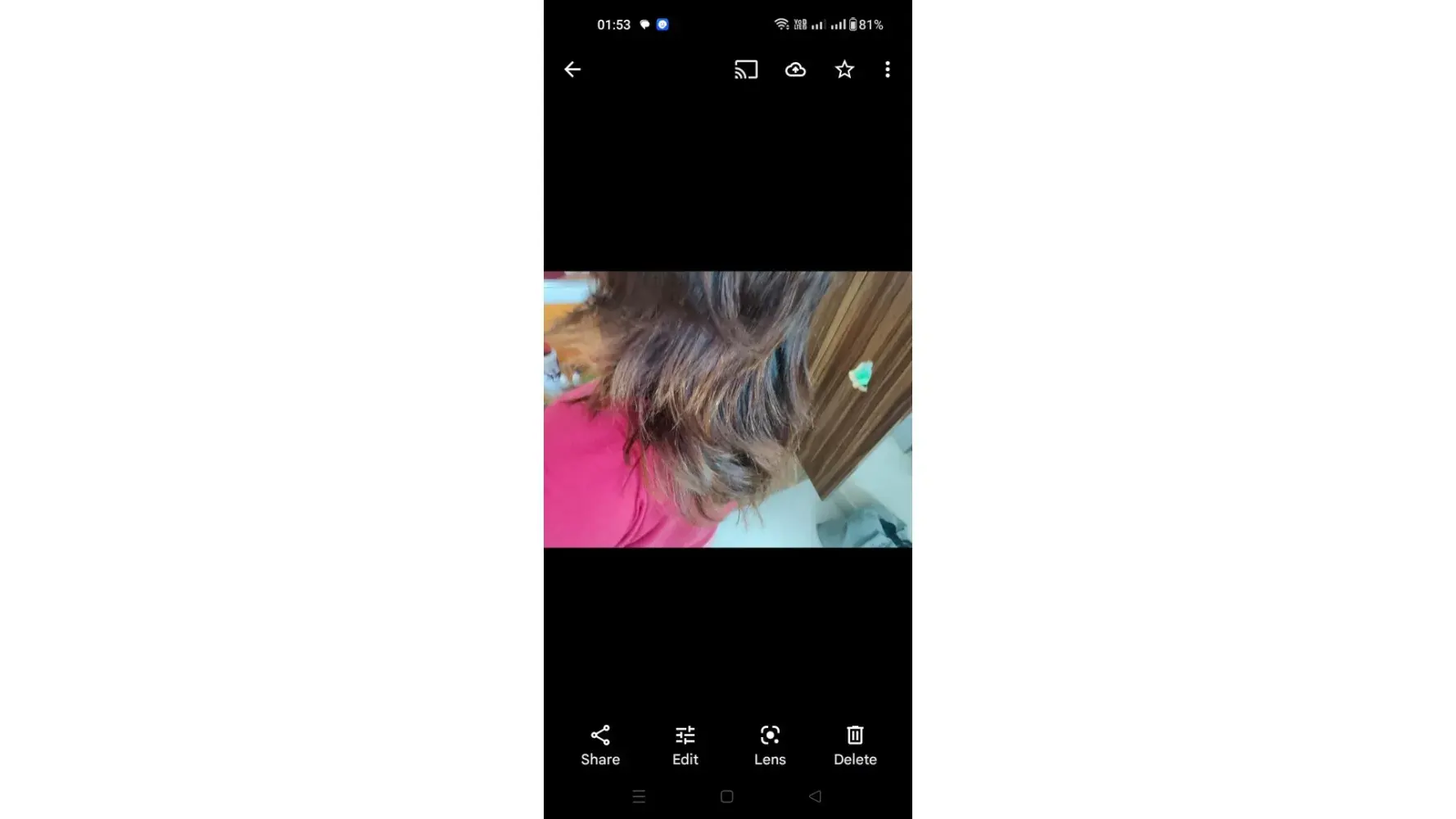Open the Edit tools

(685, 744)
